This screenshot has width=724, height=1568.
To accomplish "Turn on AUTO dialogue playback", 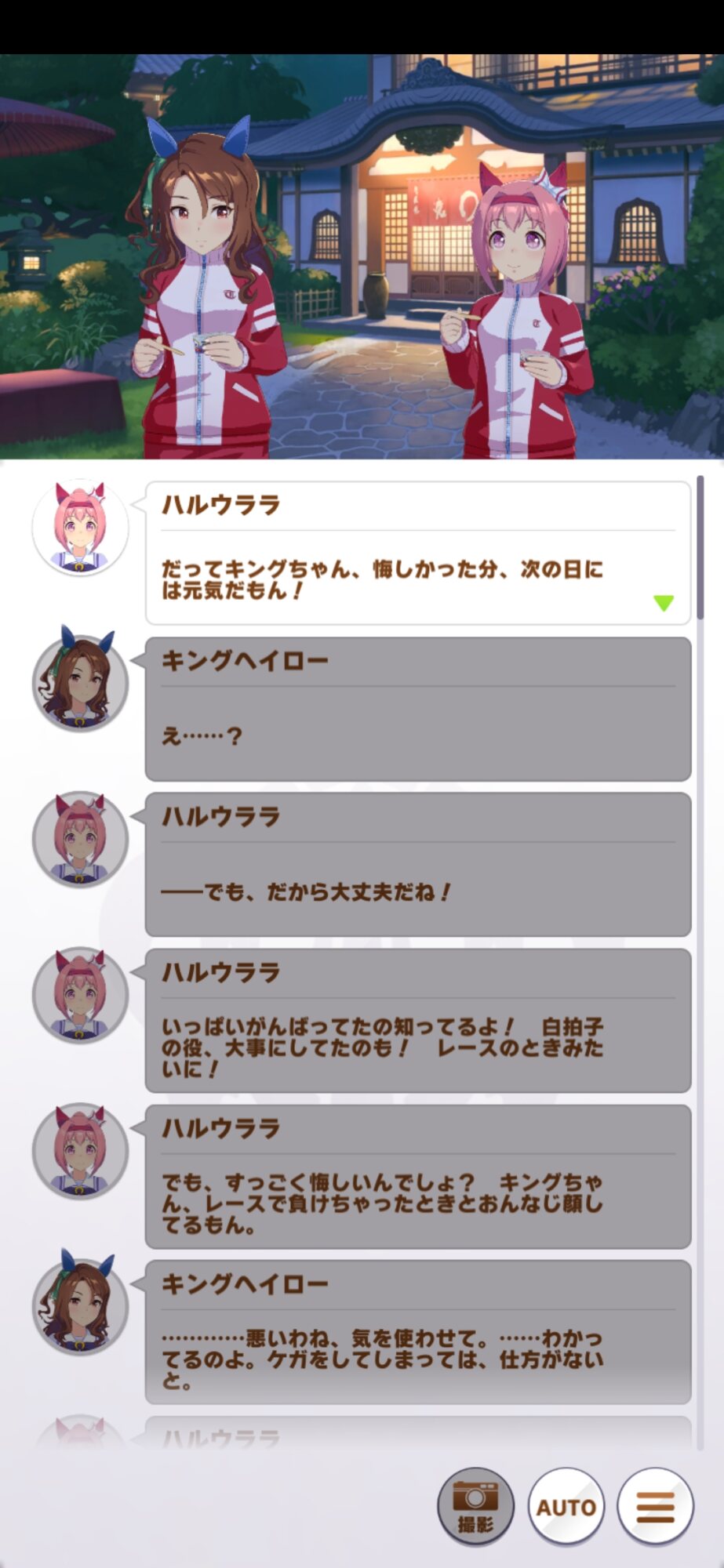I will coord(566,1506).
